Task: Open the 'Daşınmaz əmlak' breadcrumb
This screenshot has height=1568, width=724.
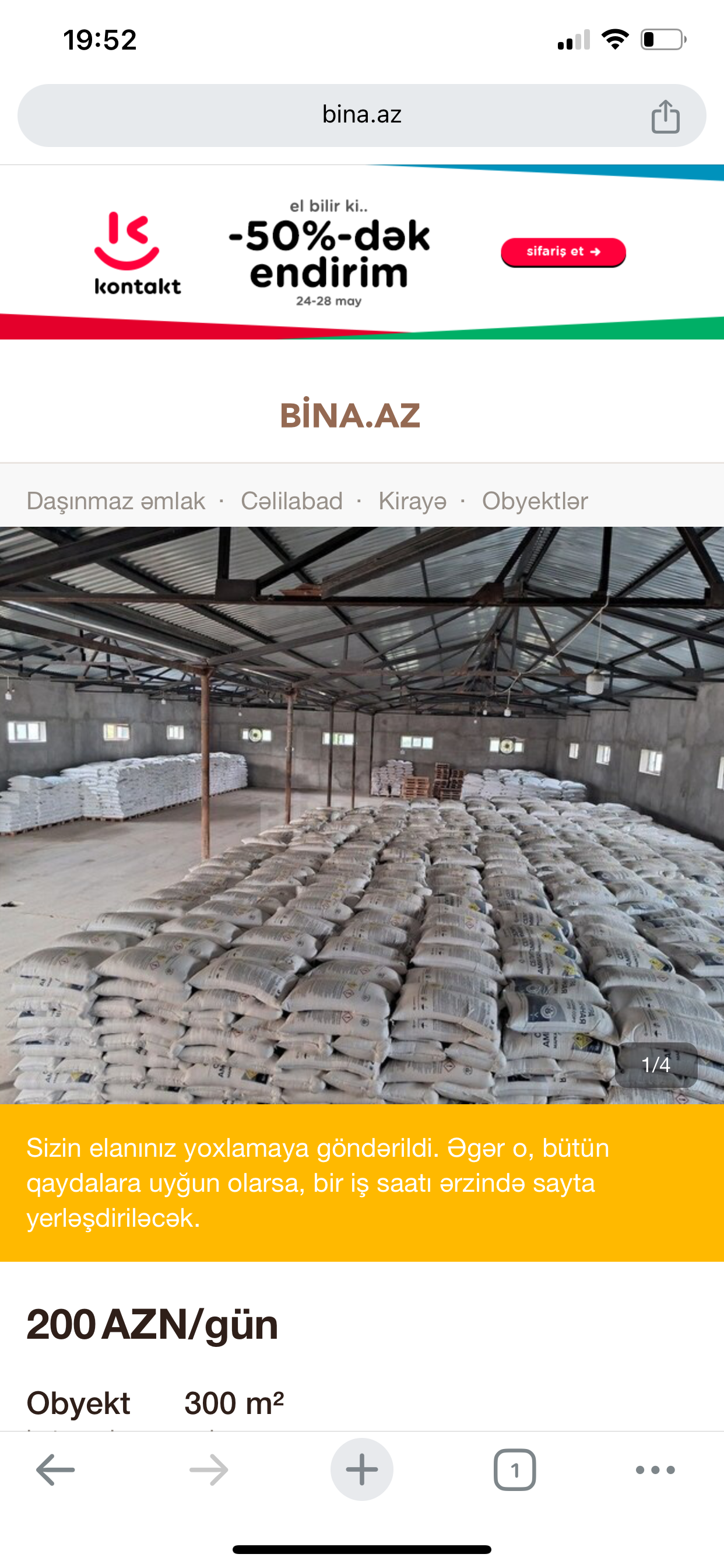Action: pyautogui.click(x=115, y=501)
